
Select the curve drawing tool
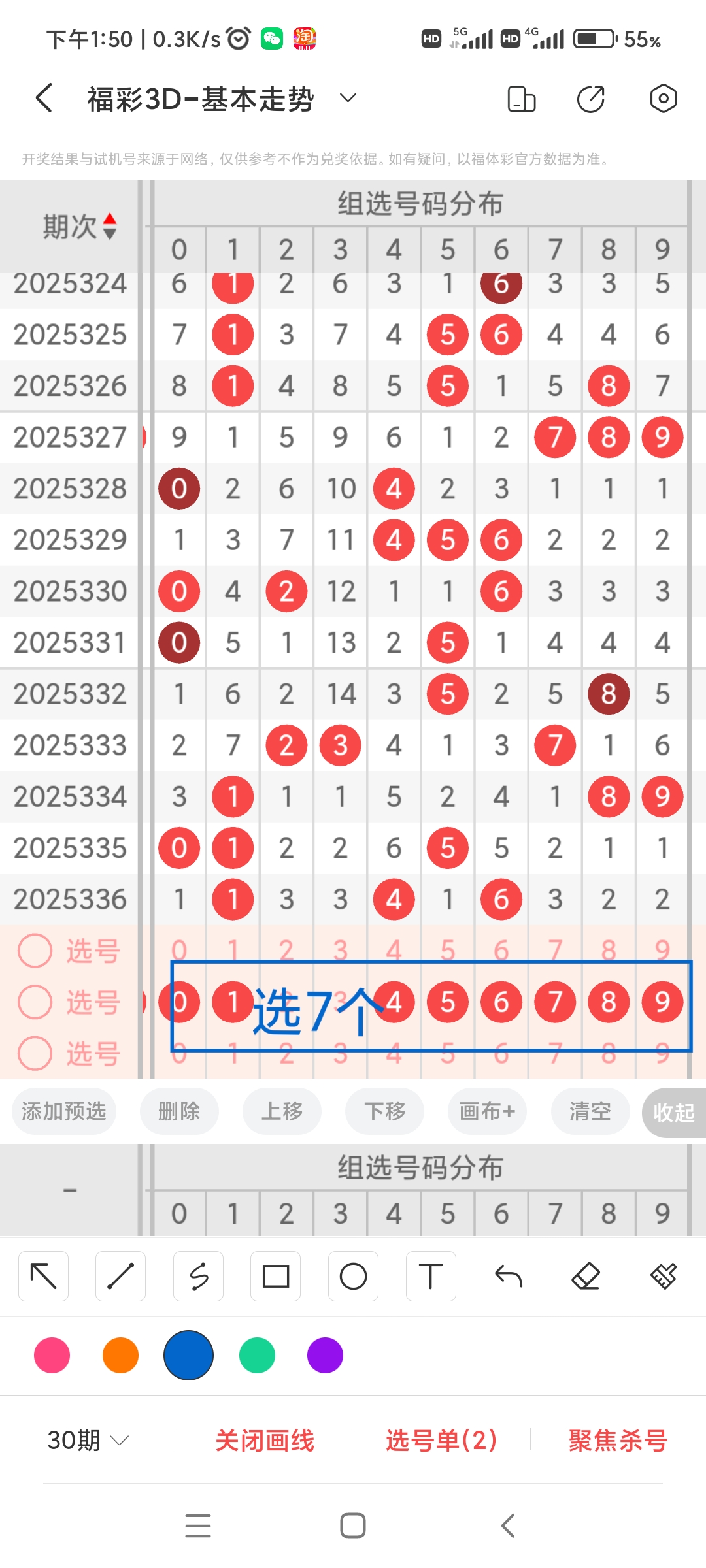pos(198,1275)
